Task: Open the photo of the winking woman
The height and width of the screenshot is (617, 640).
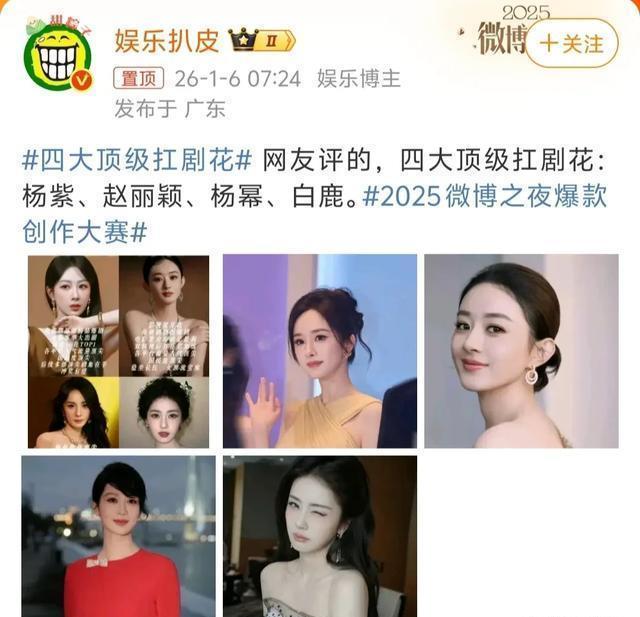Action: (319, 536)
